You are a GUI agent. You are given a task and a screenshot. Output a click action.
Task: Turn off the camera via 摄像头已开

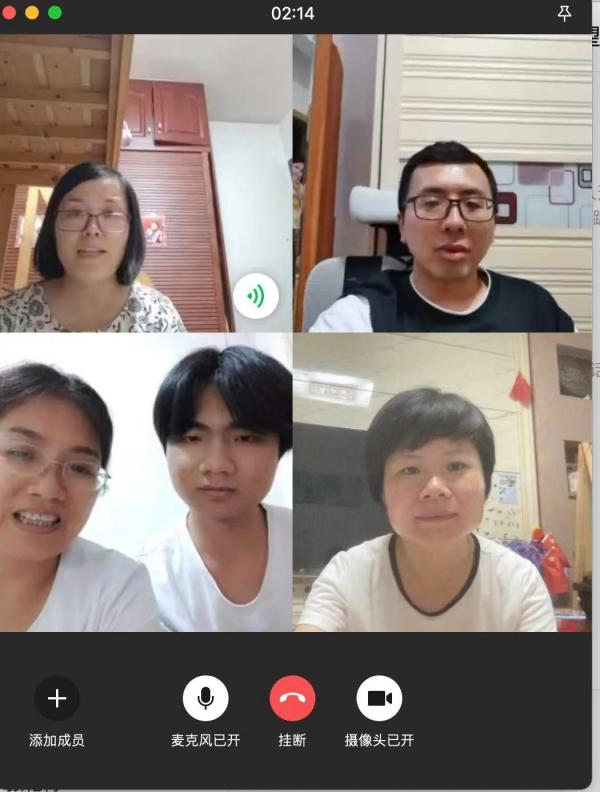pyautogui.click(x=379, y=698)
